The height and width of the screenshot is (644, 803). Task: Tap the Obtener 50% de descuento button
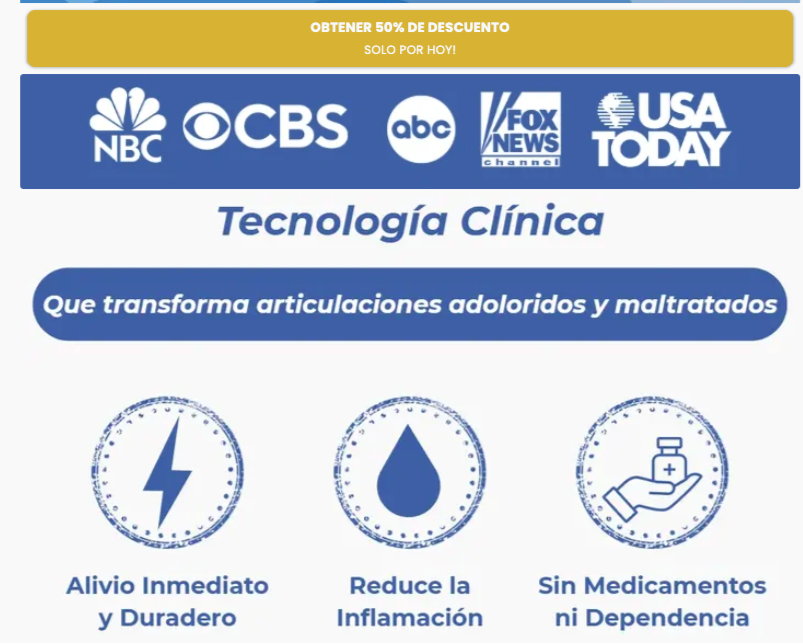tap(410, 38)
